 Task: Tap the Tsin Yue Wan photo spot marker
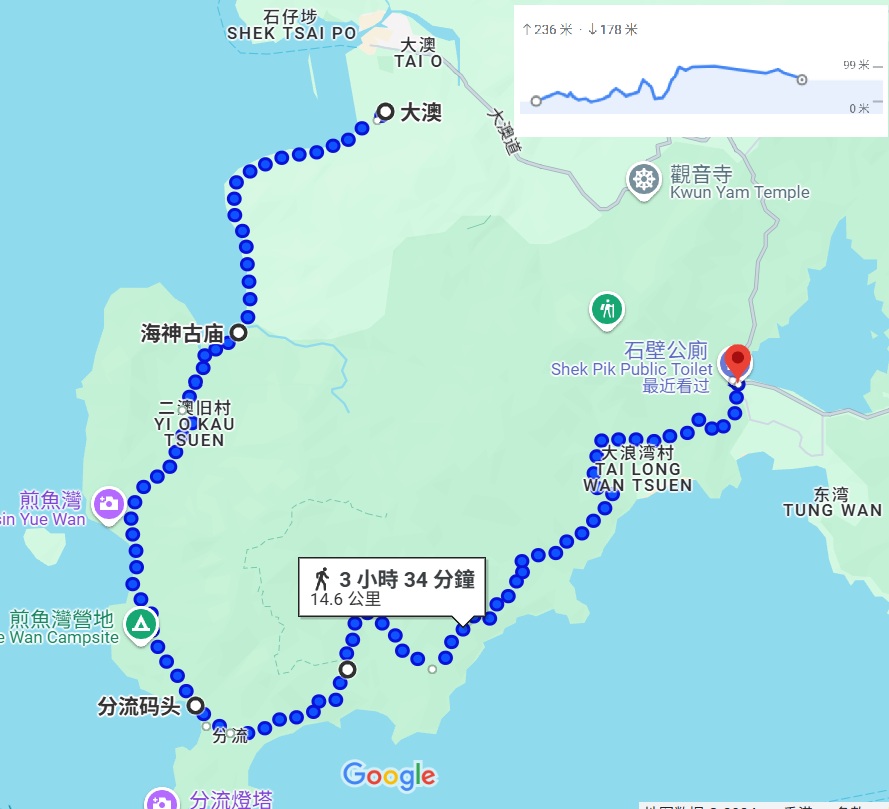107,501
